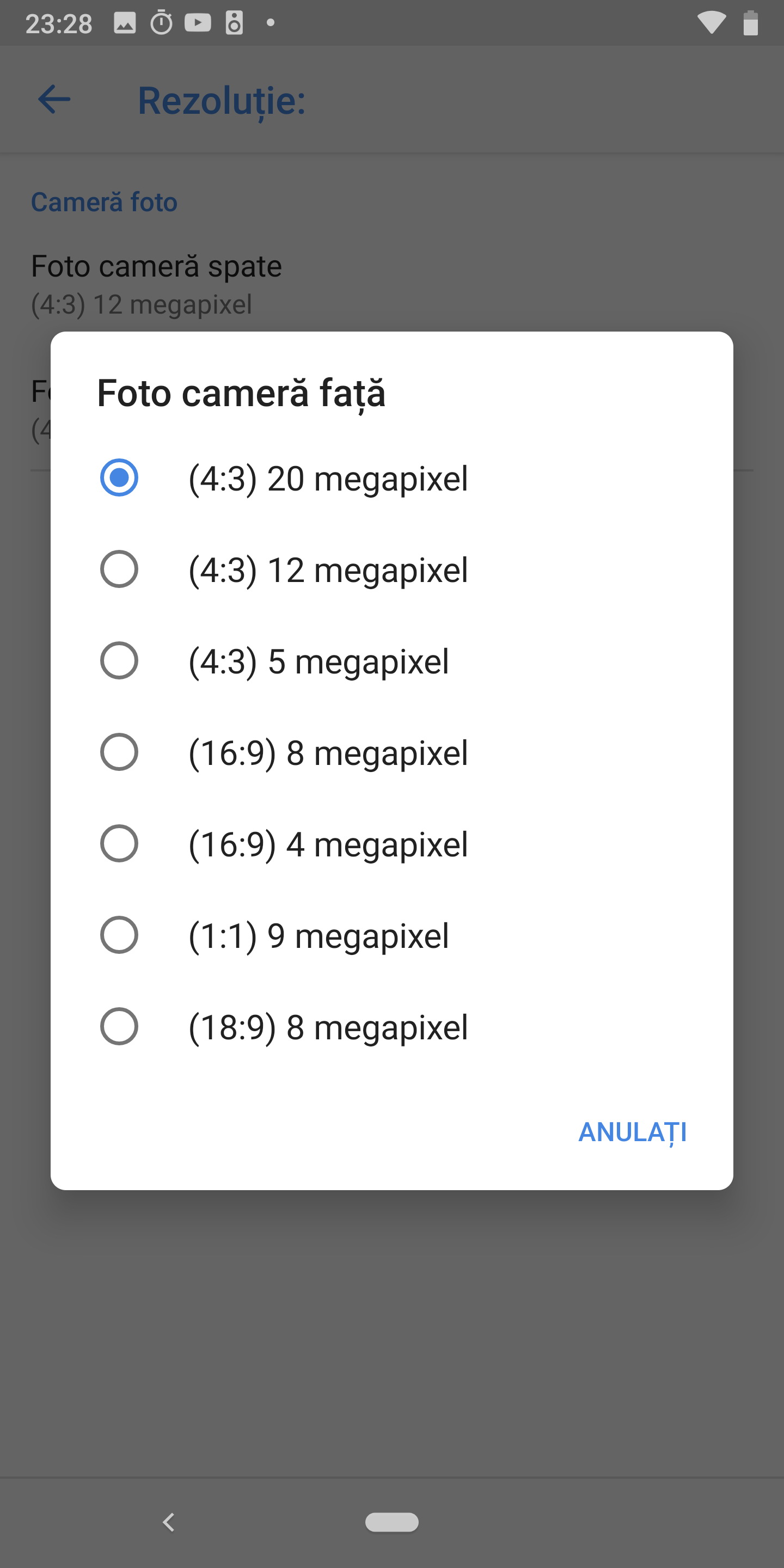This screenshot has width=784, height=1568.
Task: Select (4:3) 20 megapixel option
Action: pyautogui.click(x=391, y=478)
